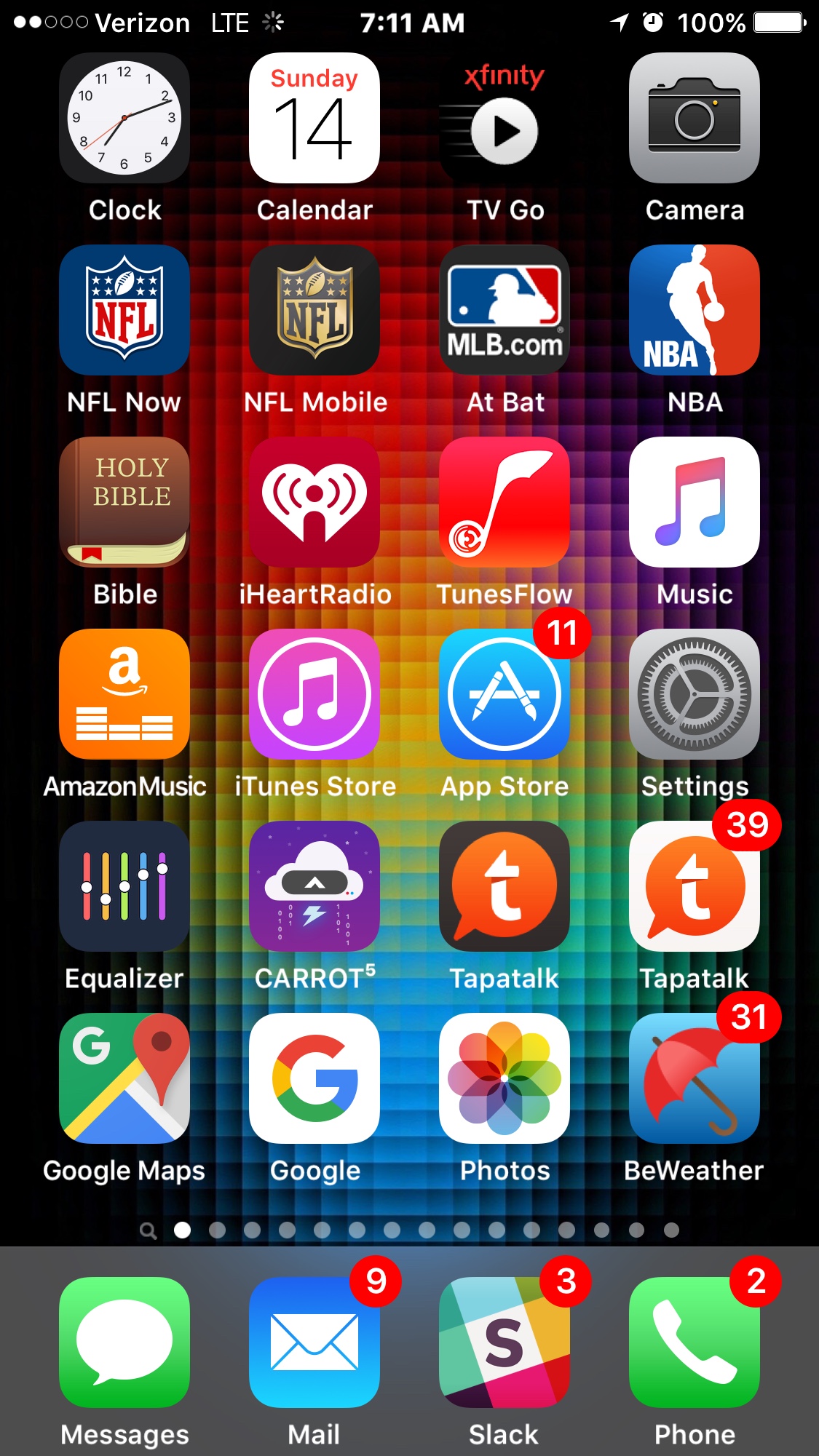
Task: Open the CARROT weather app
Action: [x=314, y=886]
